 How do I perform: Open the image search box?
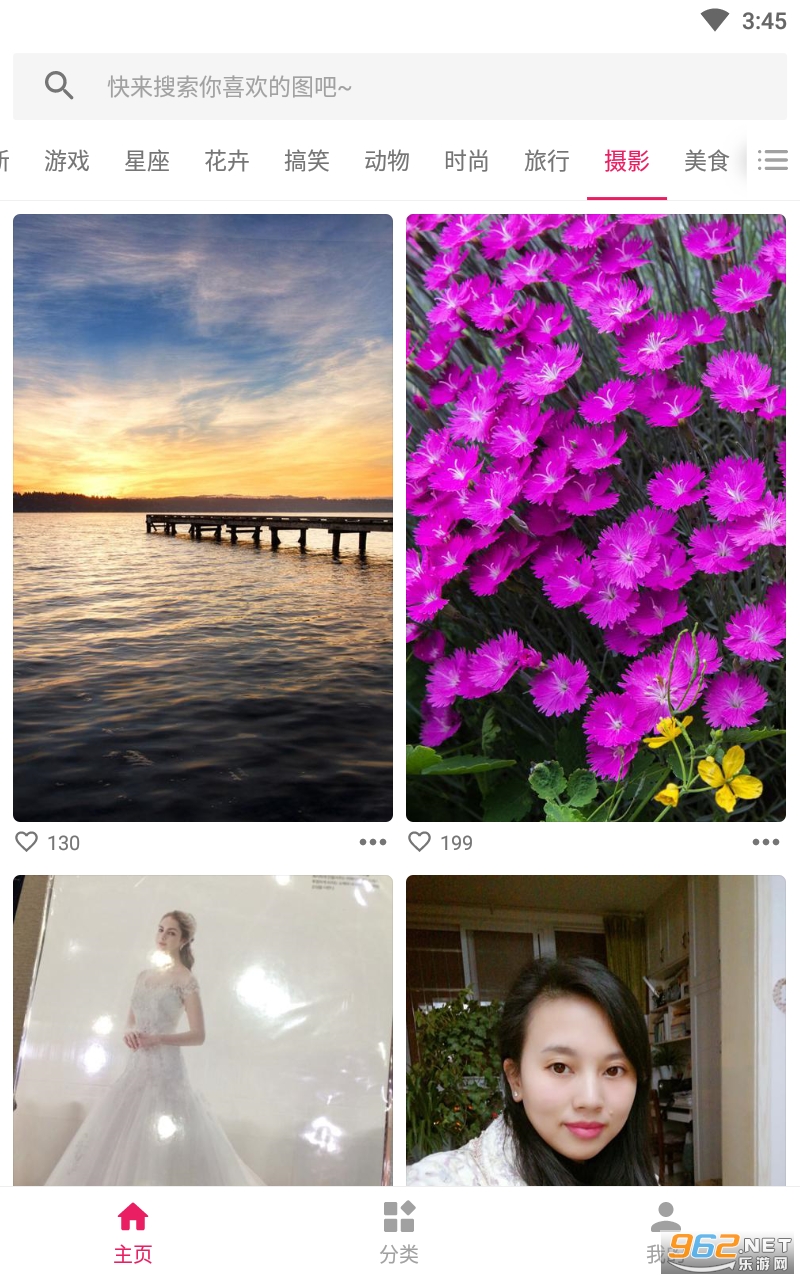[400, 87]
